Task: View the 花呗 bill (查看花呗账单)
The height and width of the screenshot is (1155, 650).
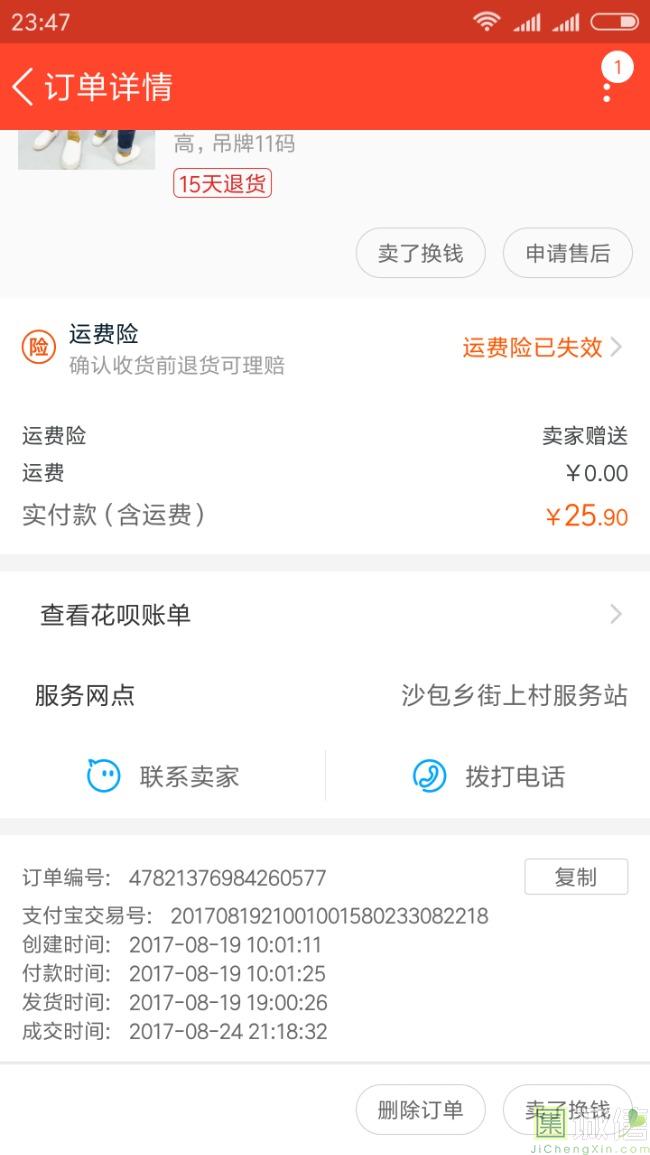Action: [325, 615]
